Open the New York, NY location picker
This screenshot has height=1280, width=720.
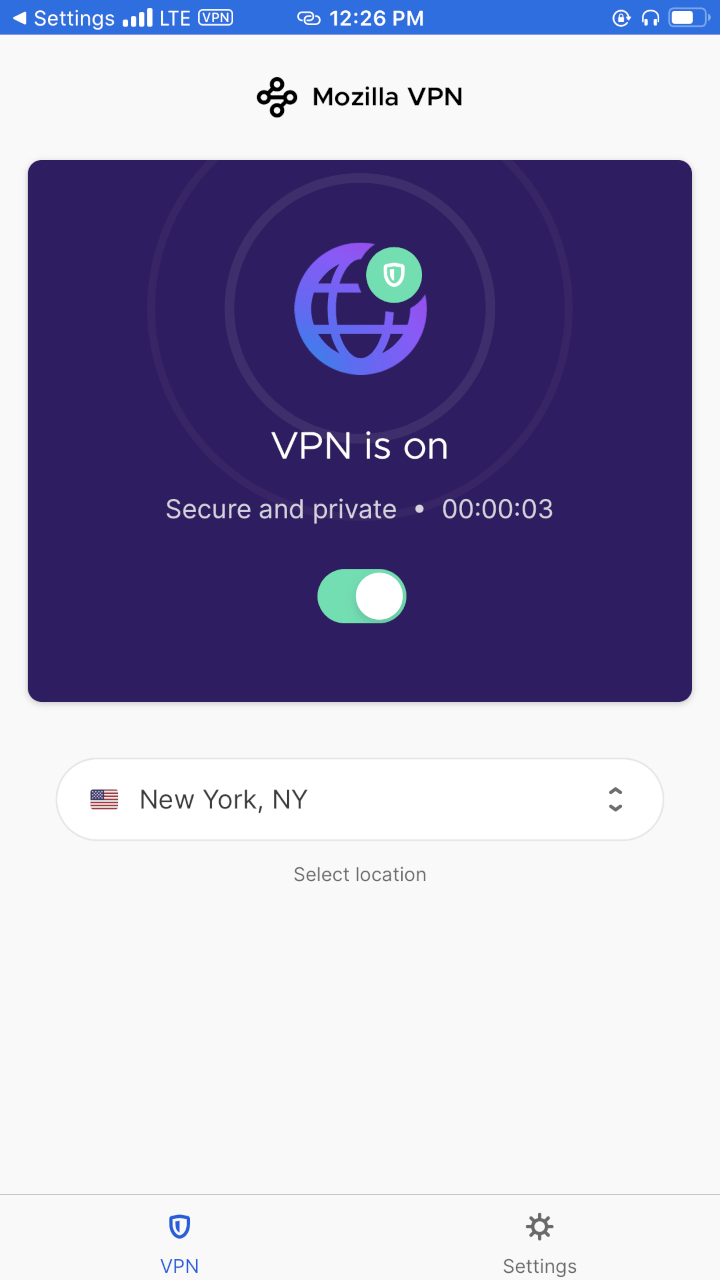pos(360,799)
